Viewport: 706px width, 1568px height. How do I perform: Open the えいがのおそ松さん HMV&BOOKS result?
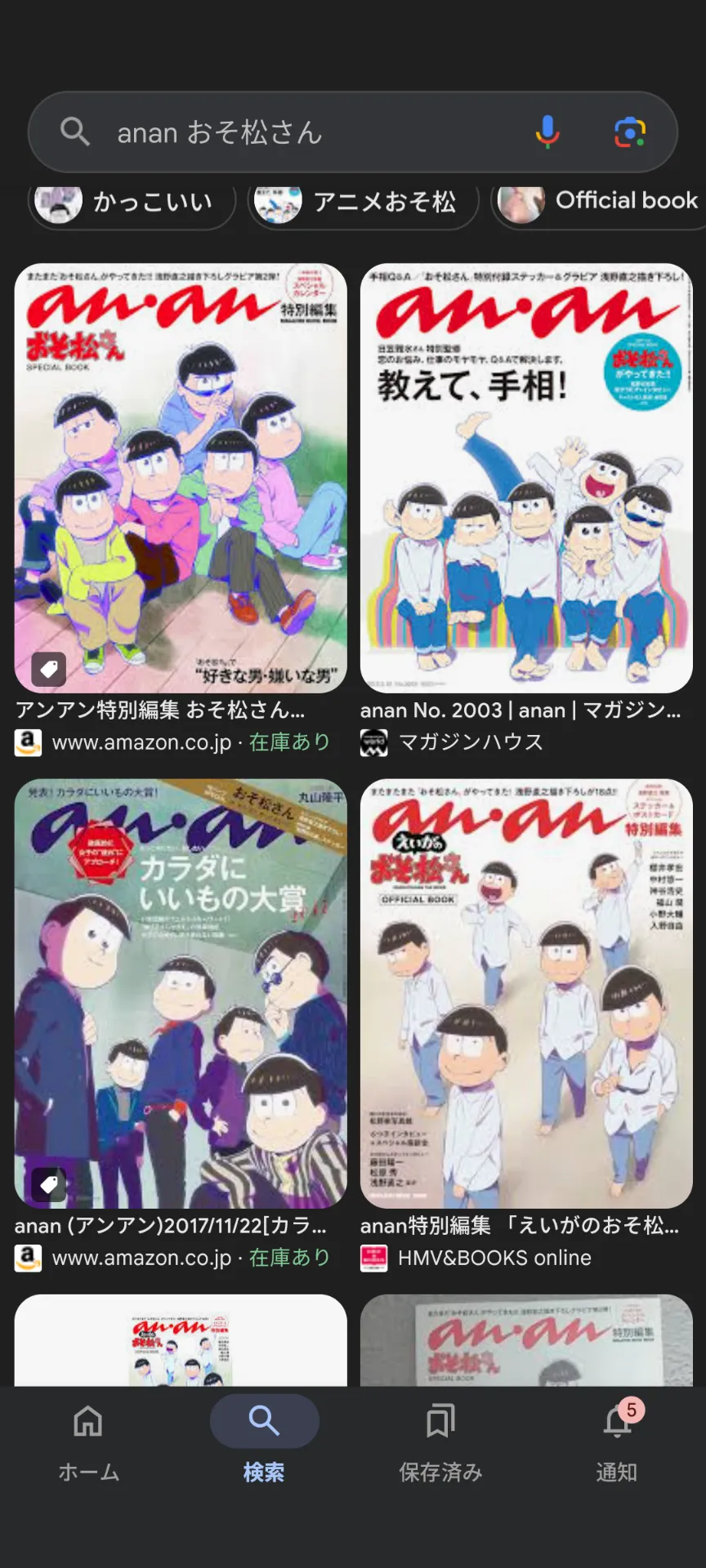coord(526,993)
